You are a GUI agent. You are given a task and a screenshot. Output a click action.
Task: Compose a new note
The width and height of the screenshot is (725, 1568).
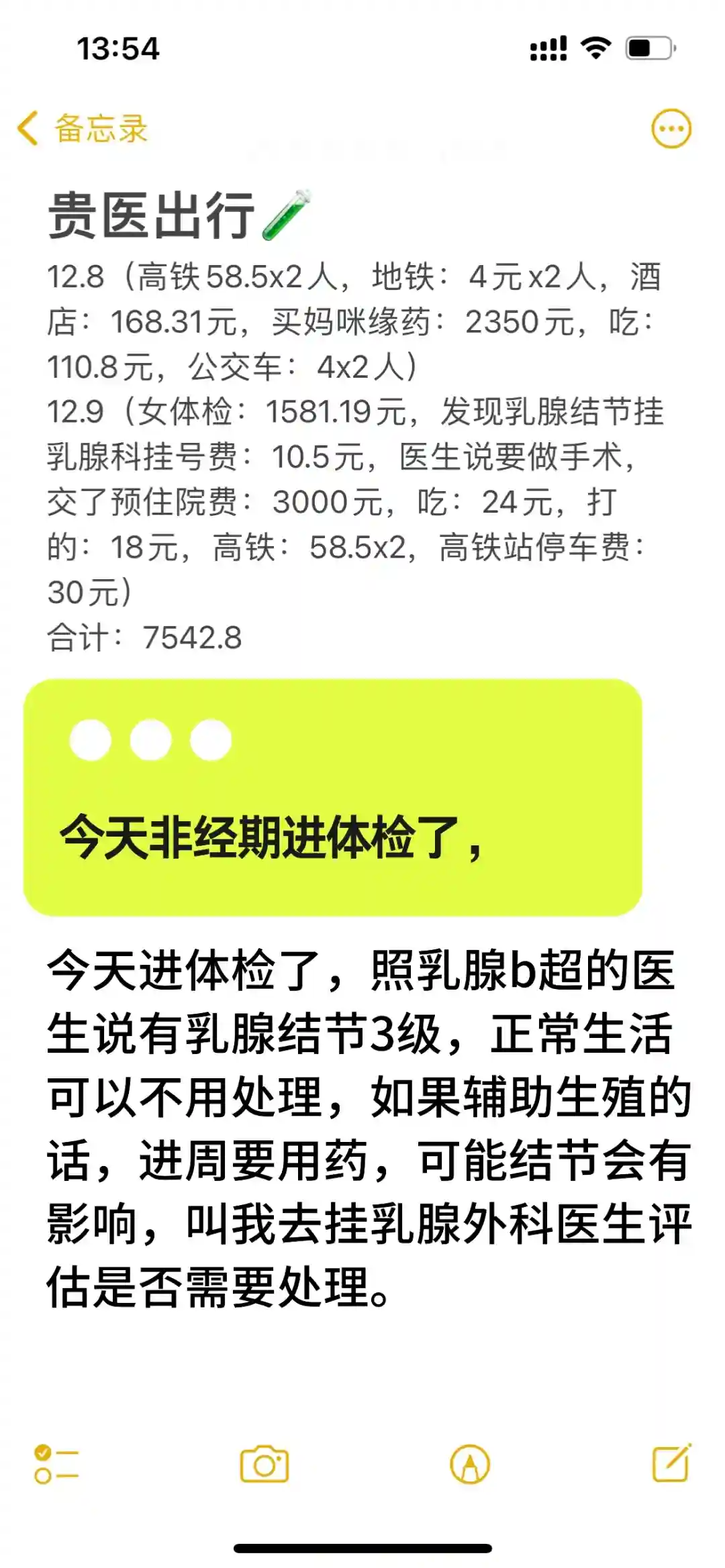tap(671, 1462)
